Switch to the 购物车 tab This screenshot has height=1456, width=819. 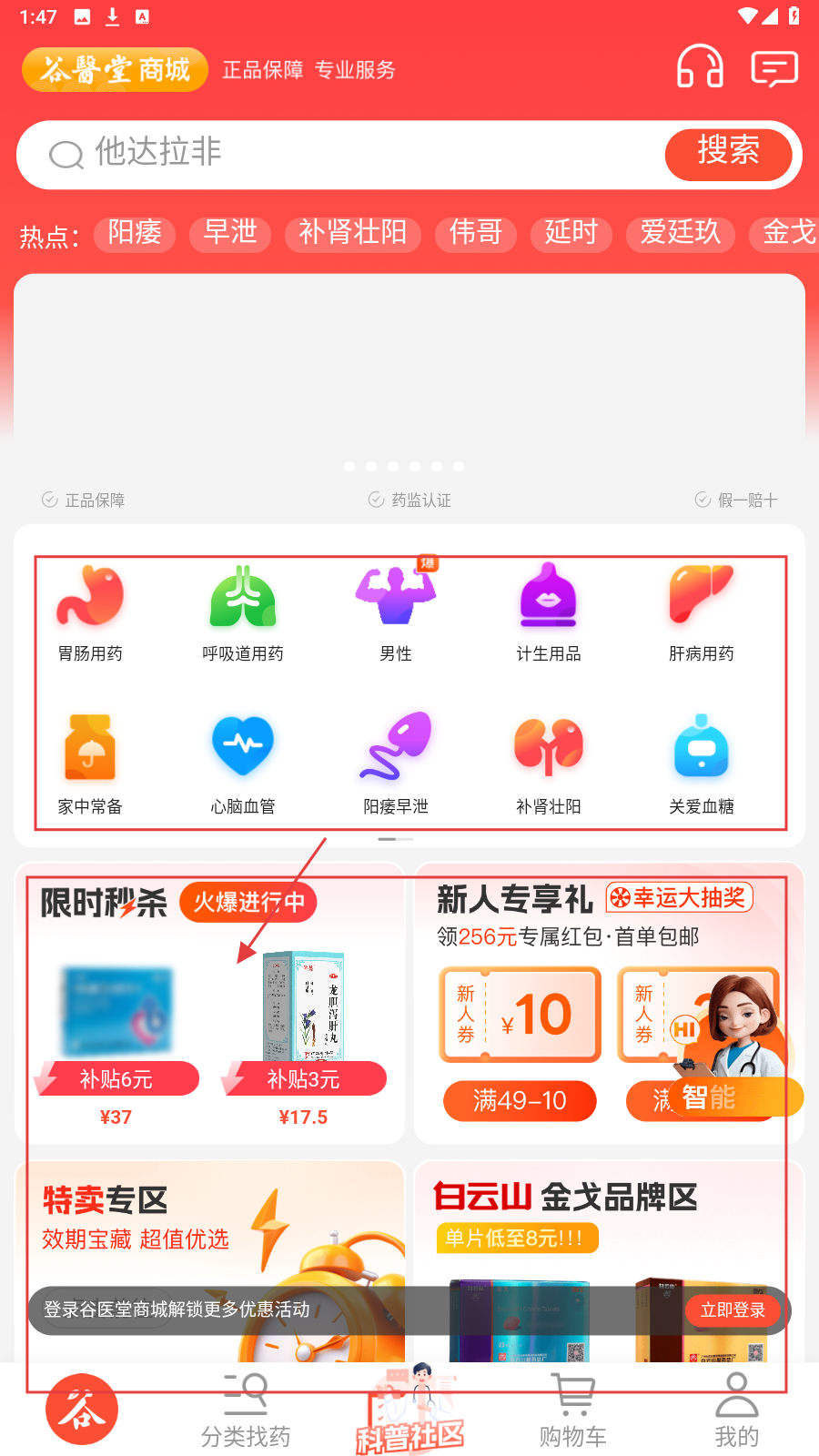(x=572, y=1410)
